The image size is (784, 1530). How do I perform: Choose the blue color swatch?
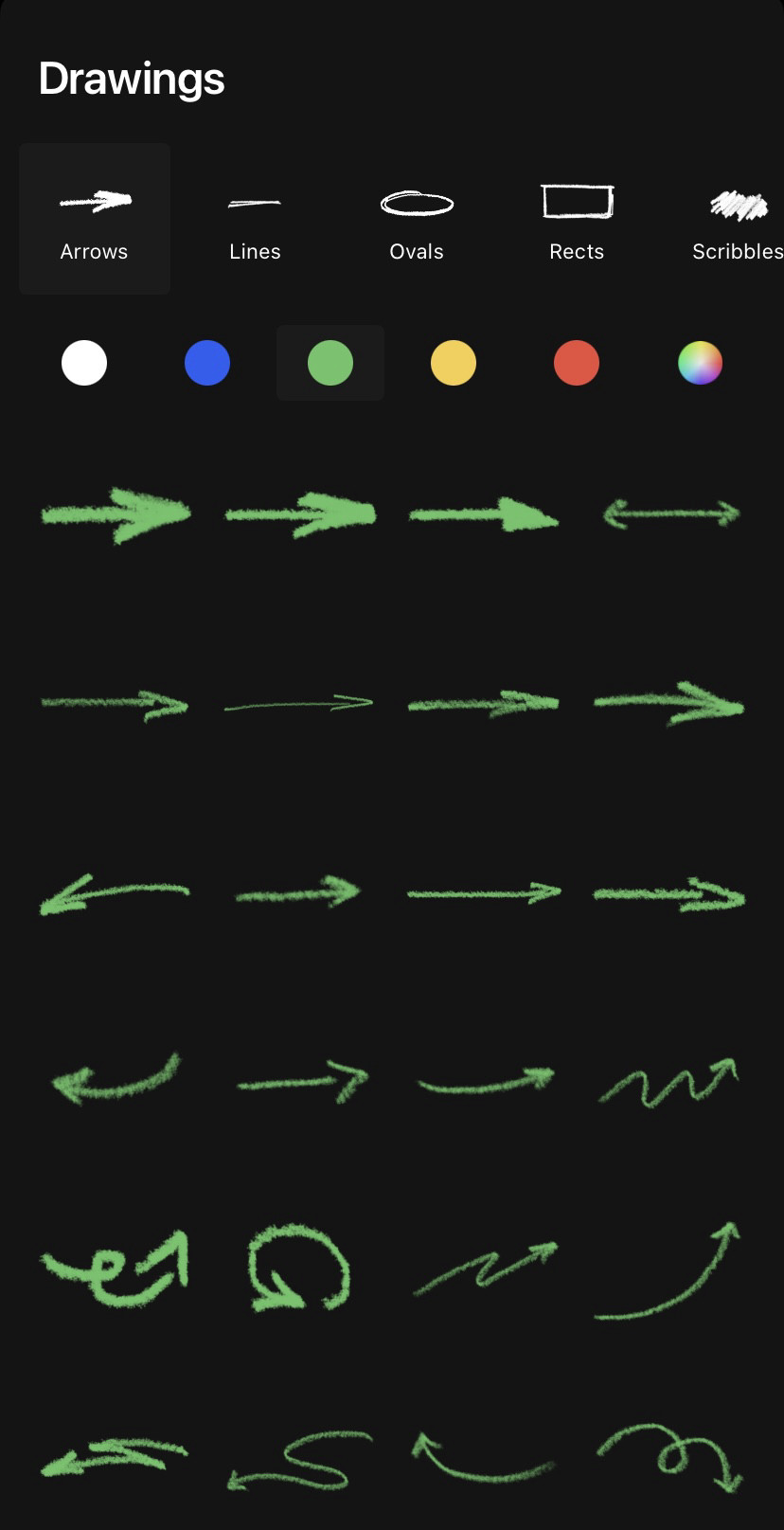(x=207, y=363)
